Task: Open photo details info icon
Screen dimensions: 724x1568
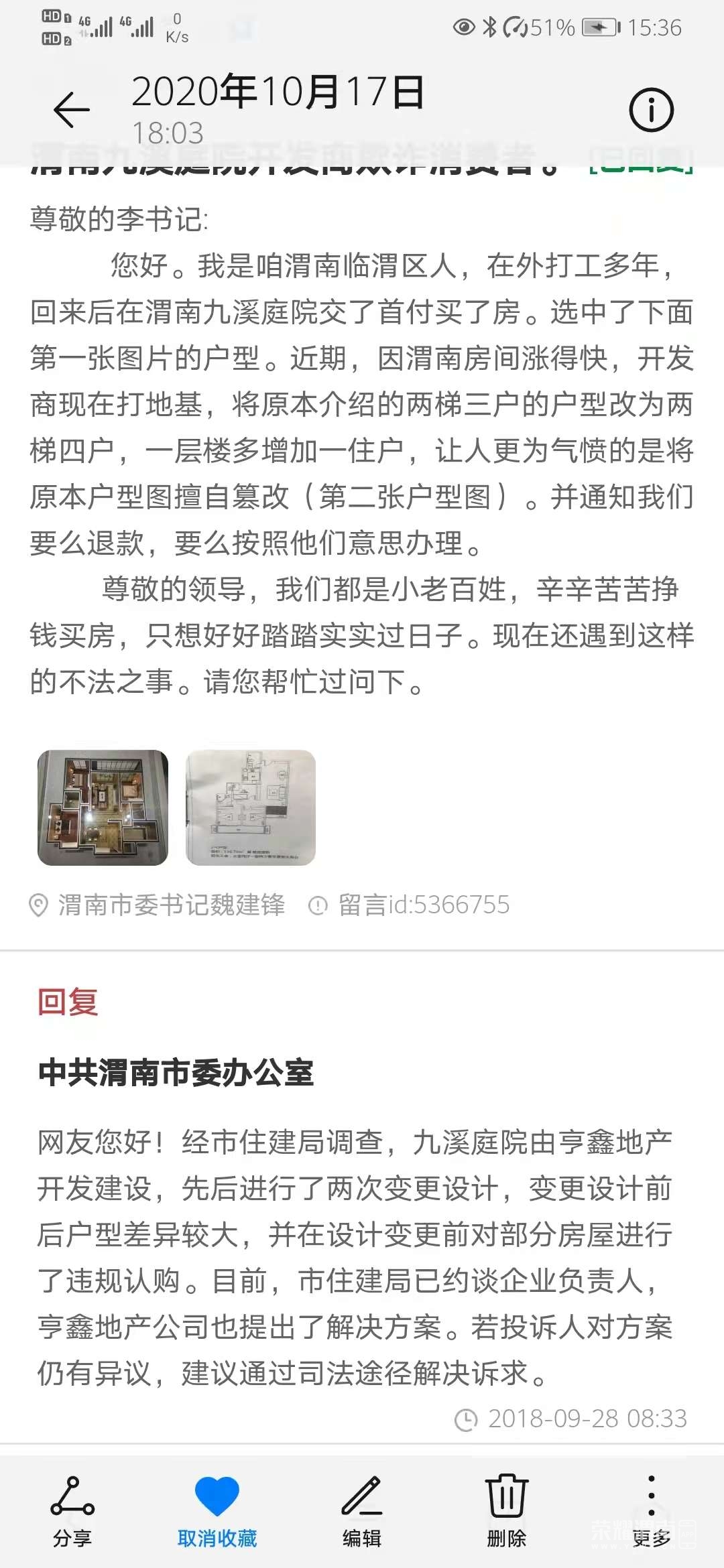Action: click(x=651, y=109)
